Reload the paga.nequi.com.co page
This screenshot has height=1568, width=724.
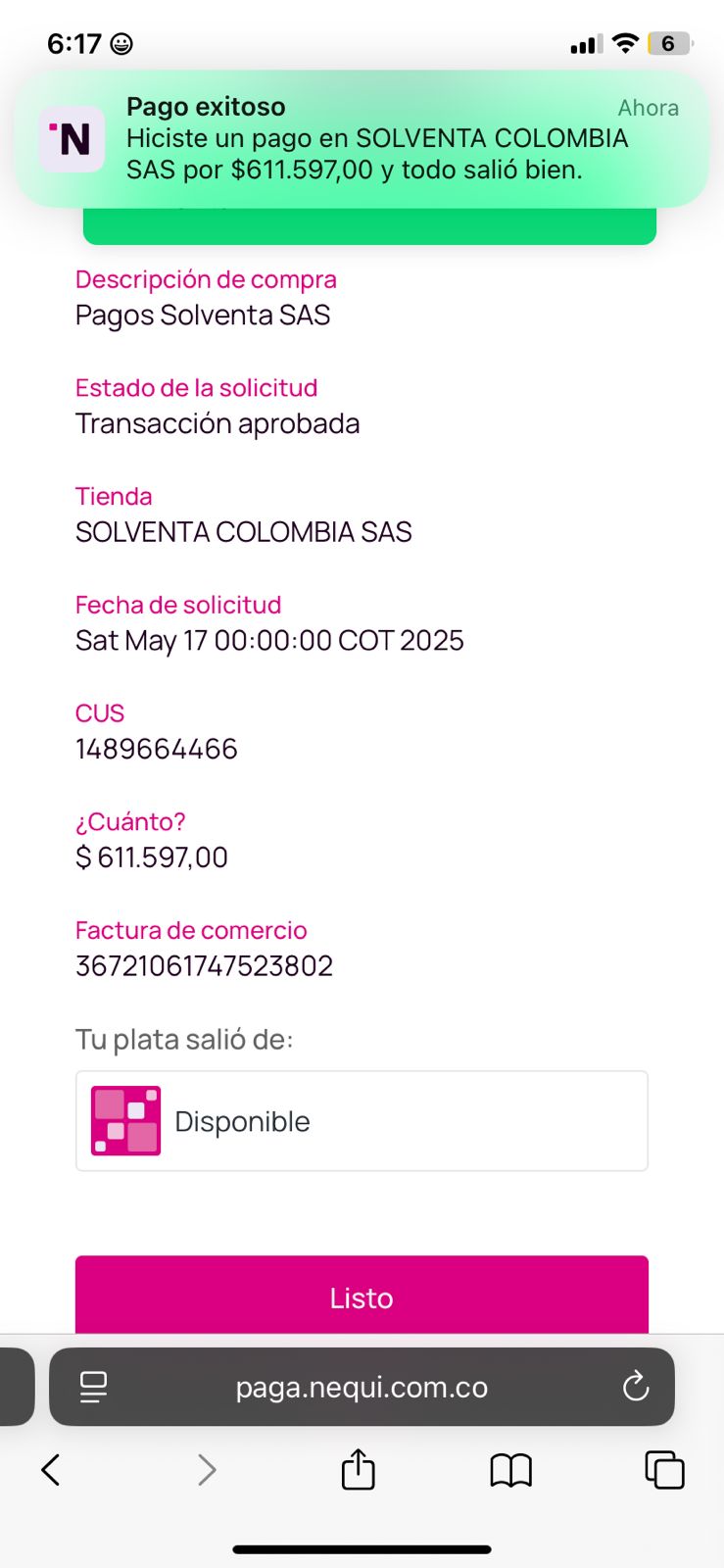[x=636, y=1386]
